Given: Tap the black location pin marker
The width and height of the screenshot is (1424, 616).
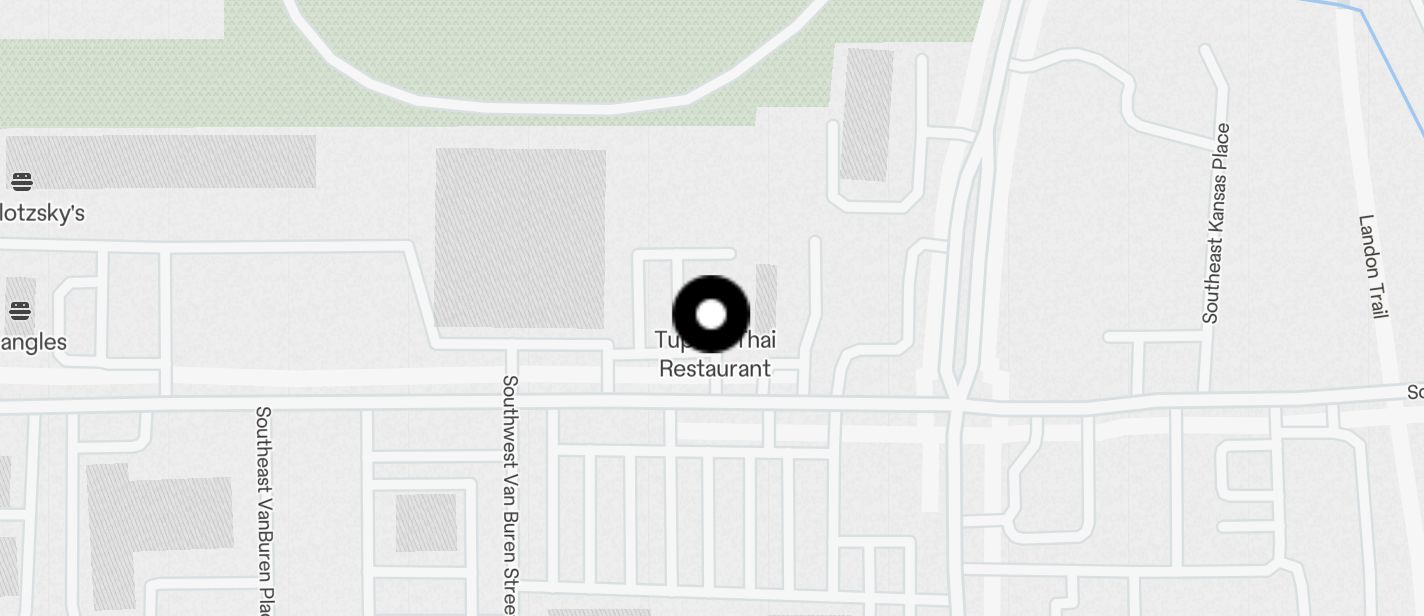Looking at the screenshot, I should point(711,314).
